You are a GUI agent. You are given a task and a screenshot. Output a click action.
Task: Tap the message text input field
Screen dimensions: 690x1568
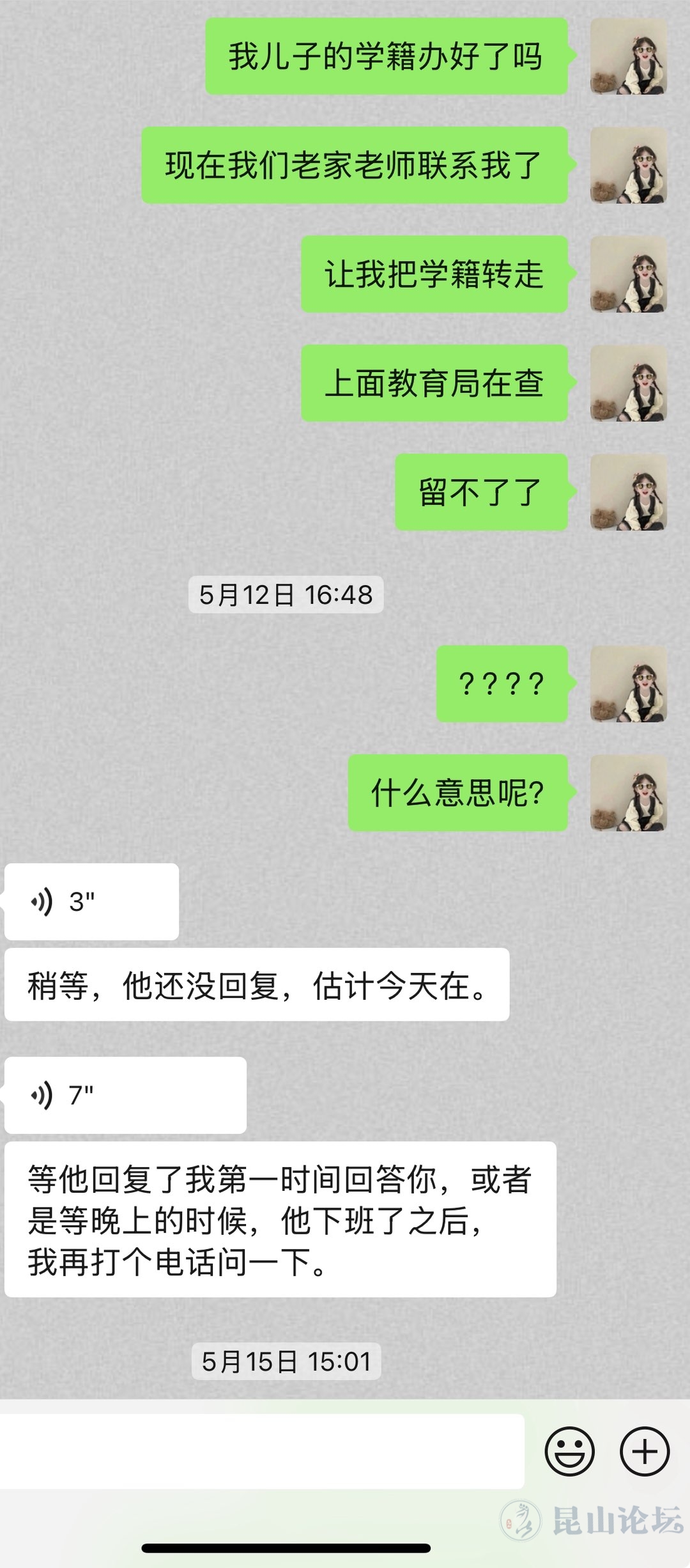tap(262, 1451)
